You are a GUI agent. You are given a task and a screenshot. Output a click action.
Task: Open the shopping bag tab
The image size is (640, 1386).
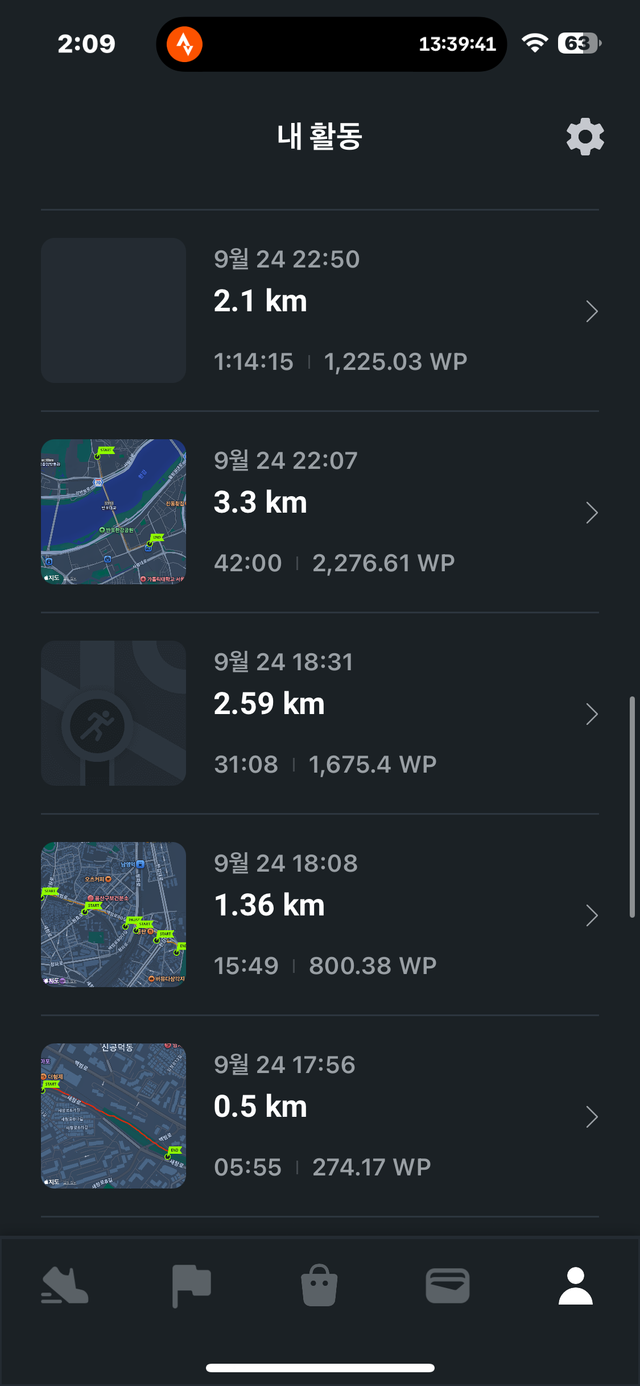(x=320, y=1285)
